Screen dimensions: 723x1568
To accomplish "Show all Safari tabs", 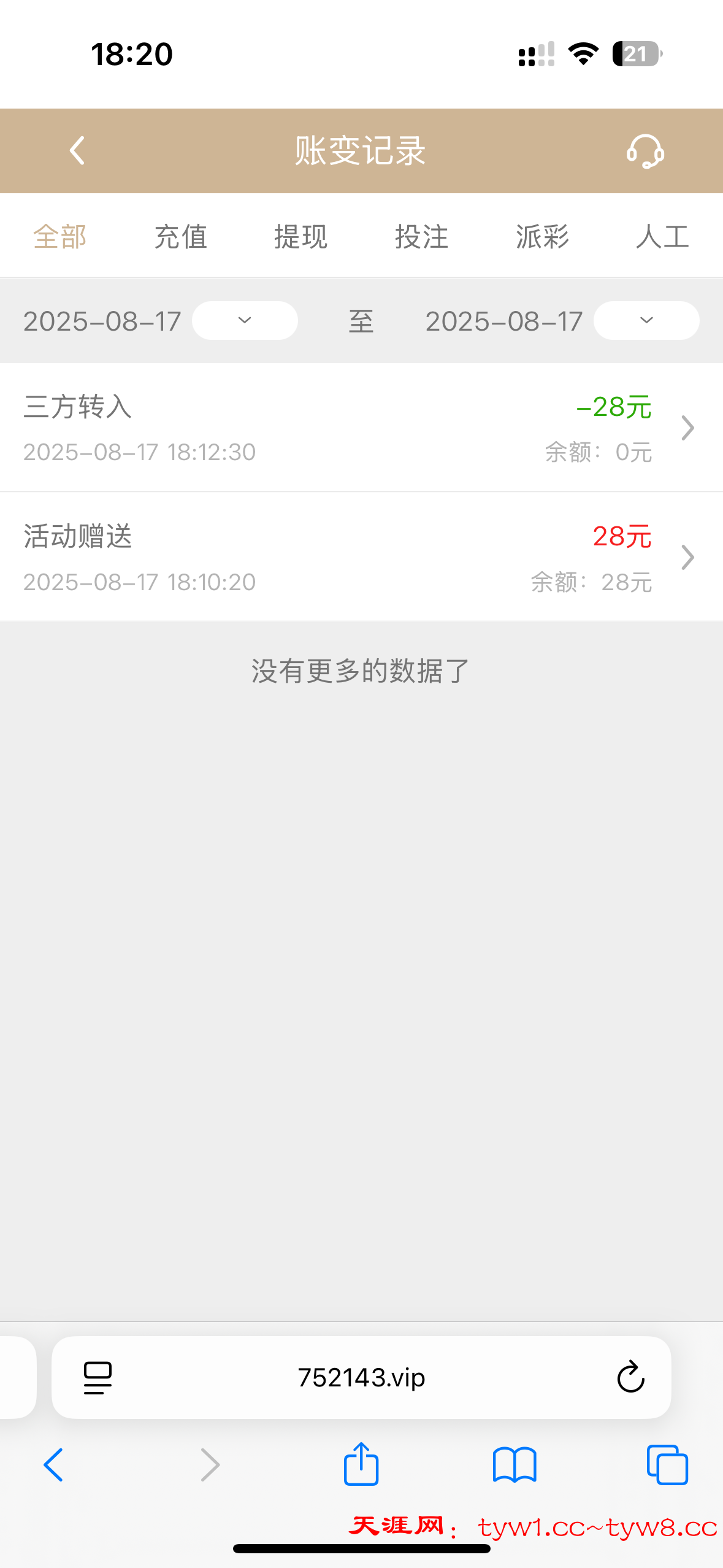I will [667, 1465].
